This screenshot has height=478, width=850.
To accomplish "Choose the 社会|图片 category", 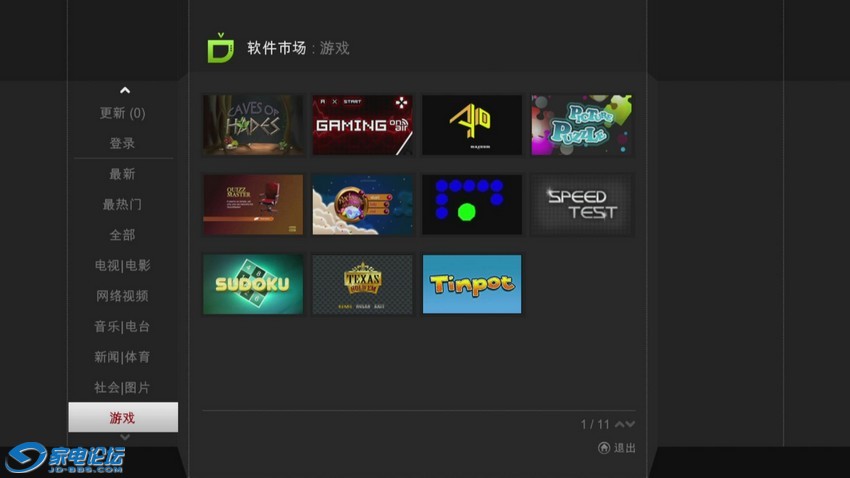I will pos(122,387).
